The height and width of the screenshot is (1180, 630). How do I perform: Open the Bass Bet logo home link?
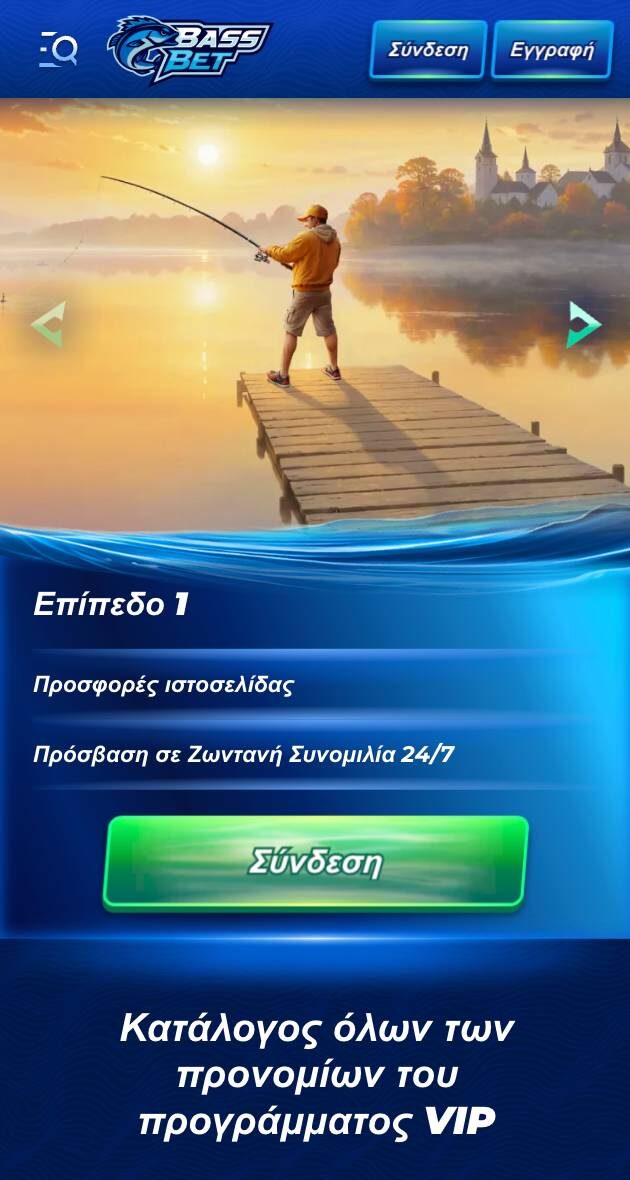pyautogui.click(x=188, y=48)
